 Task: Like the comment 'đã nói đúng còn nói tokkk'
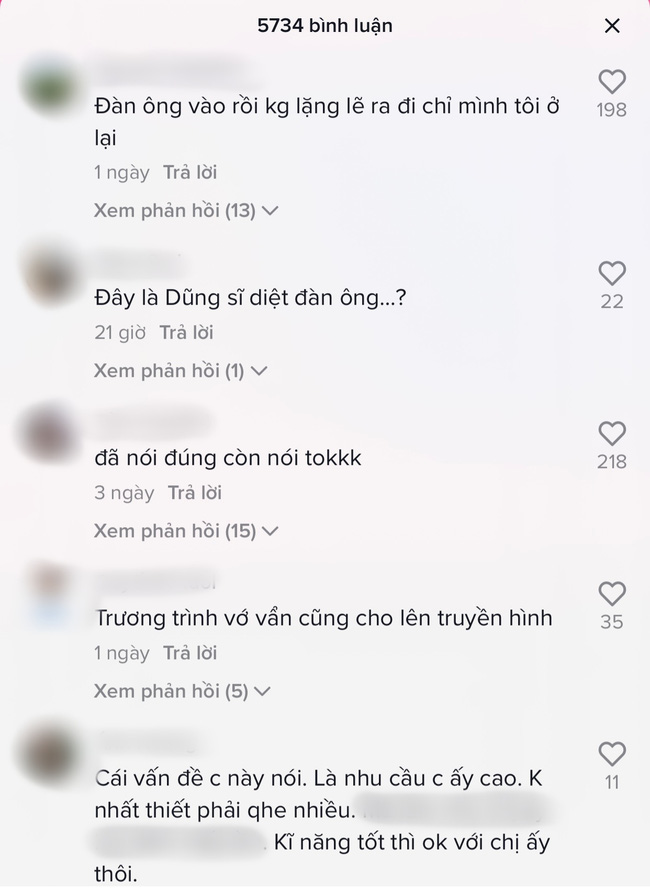[611, 434]
